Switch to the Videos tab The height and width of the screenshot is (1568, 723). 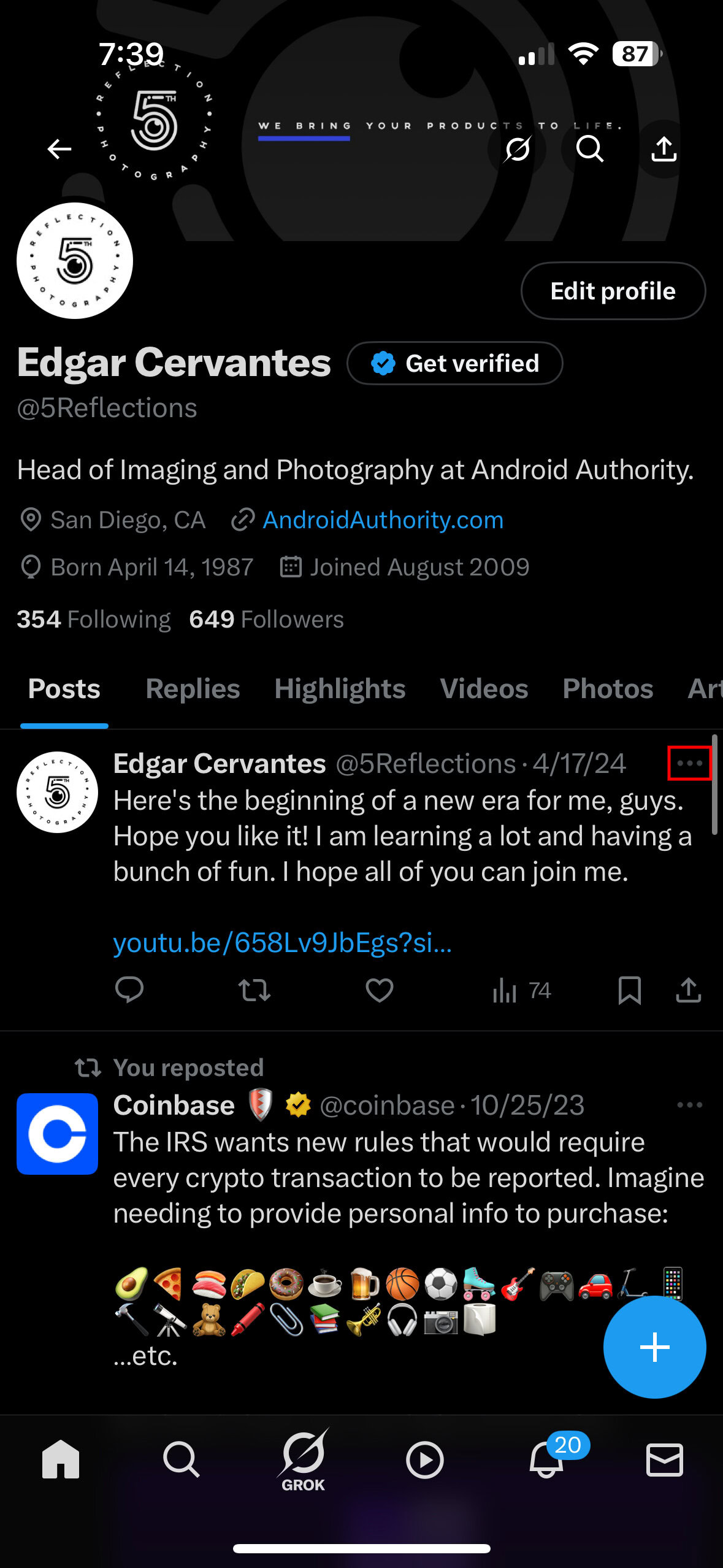coord(484,689)
